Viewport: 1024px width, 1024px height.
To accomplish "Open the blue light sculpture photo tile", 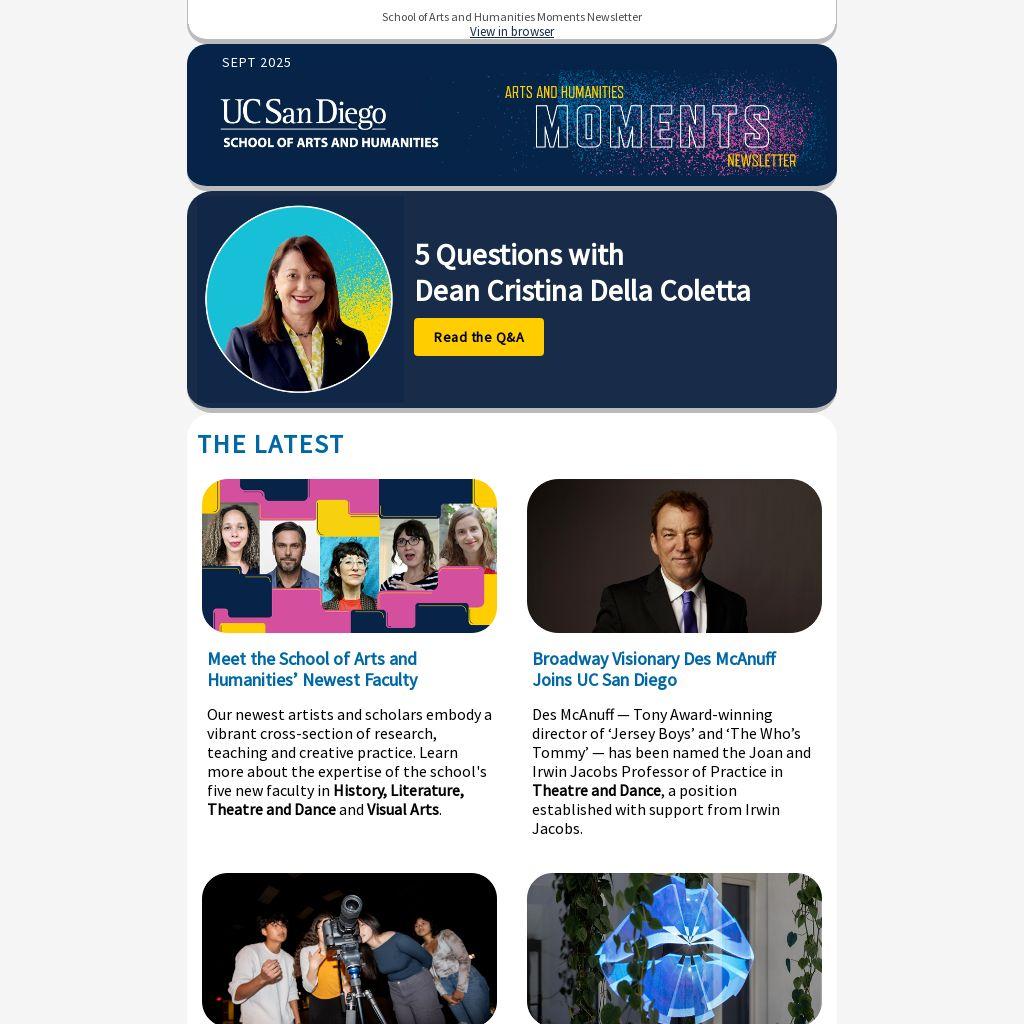I will 674,948.
